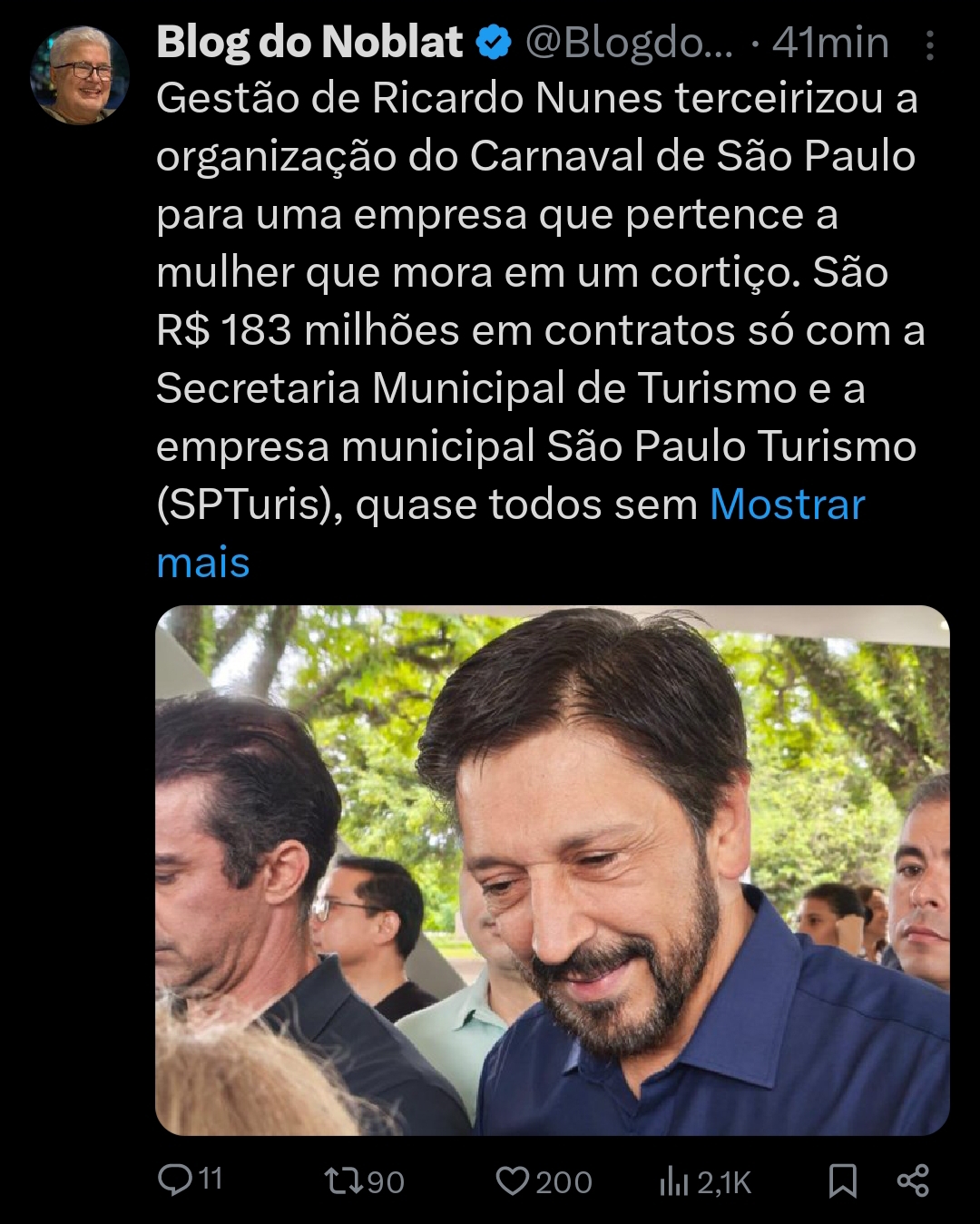Bookmark this tweet
Image resolution: width=980 pixels, height=1224 pixels.
[x=842, y=1180]
